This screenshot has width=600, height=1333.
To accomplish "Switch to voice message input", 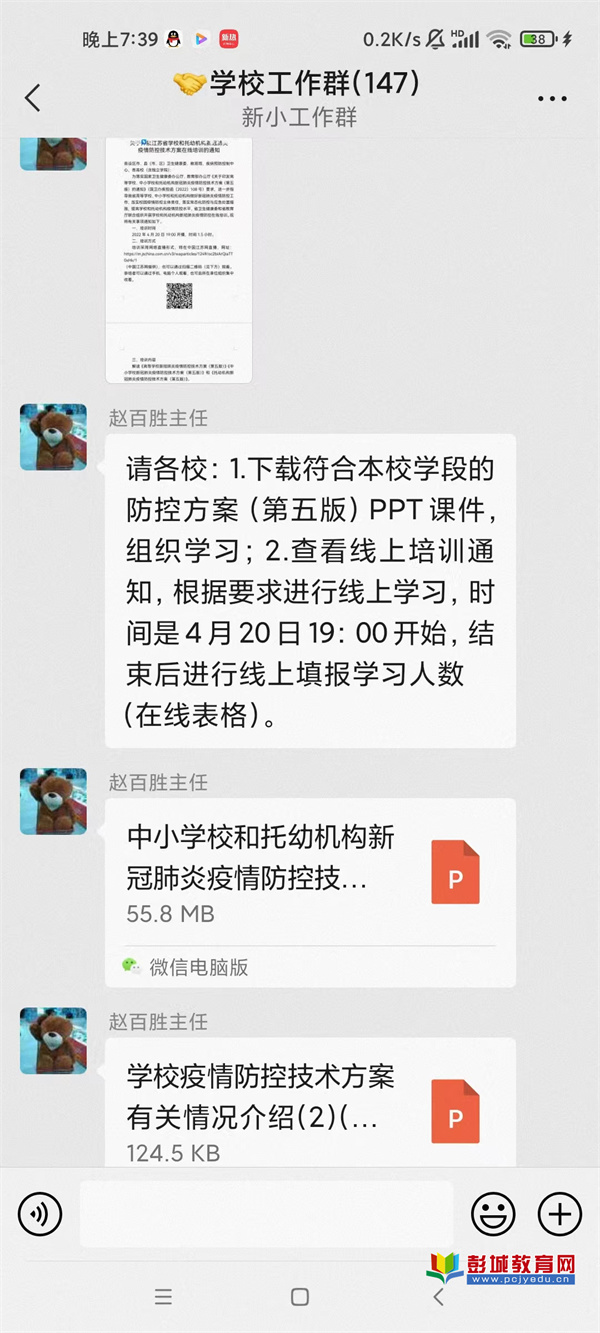I will pyautogui.click(x=40, y=1215).
